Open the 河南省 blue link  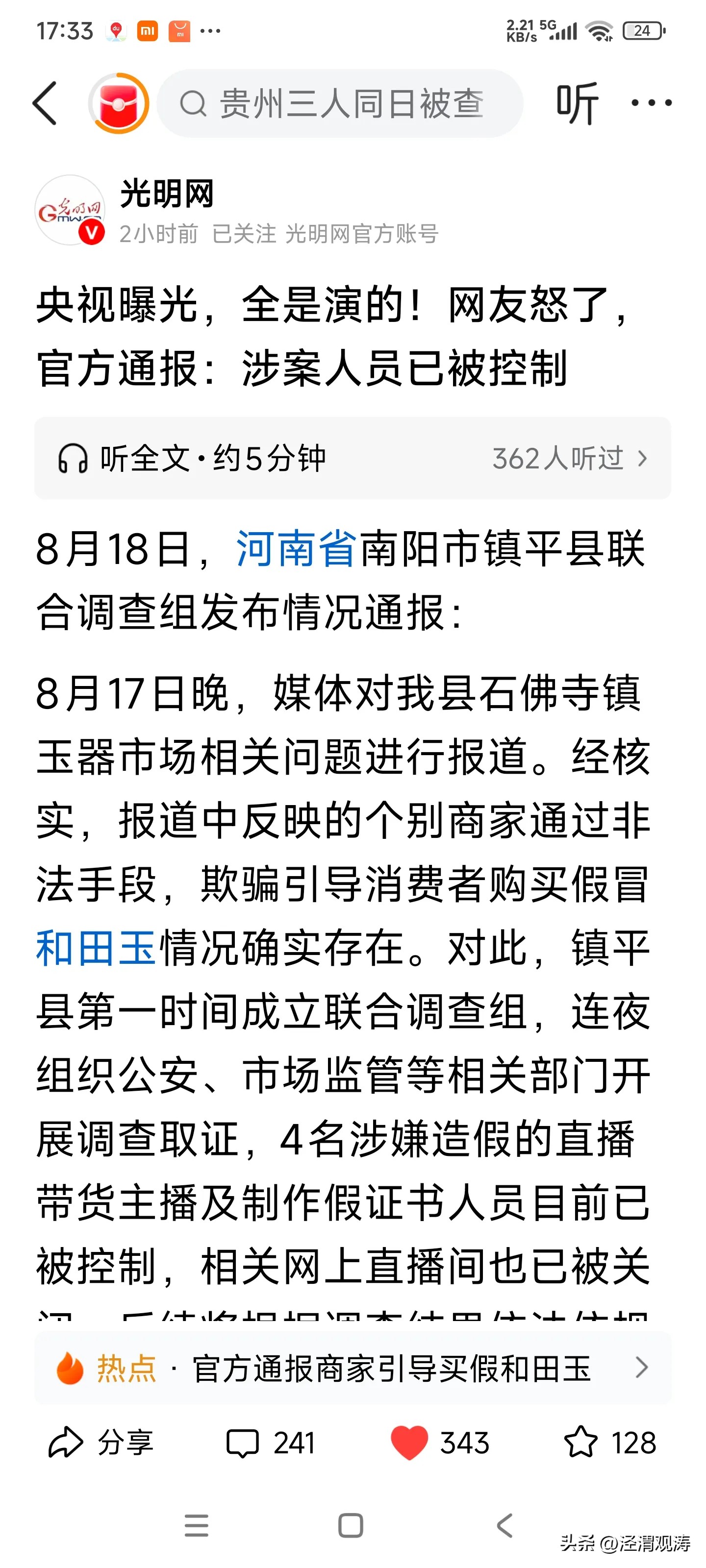point(296,548)
